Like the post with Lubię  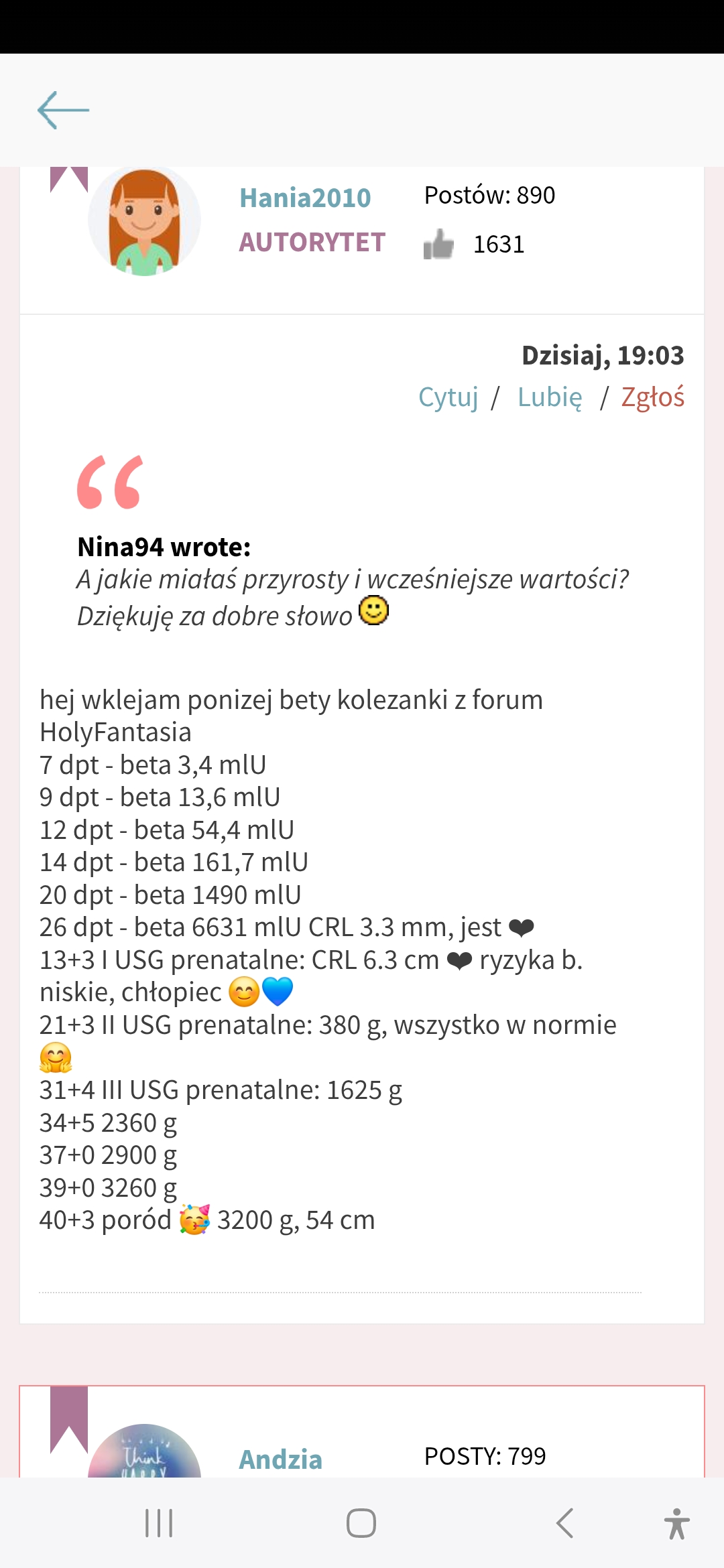(x=550, y=397)
